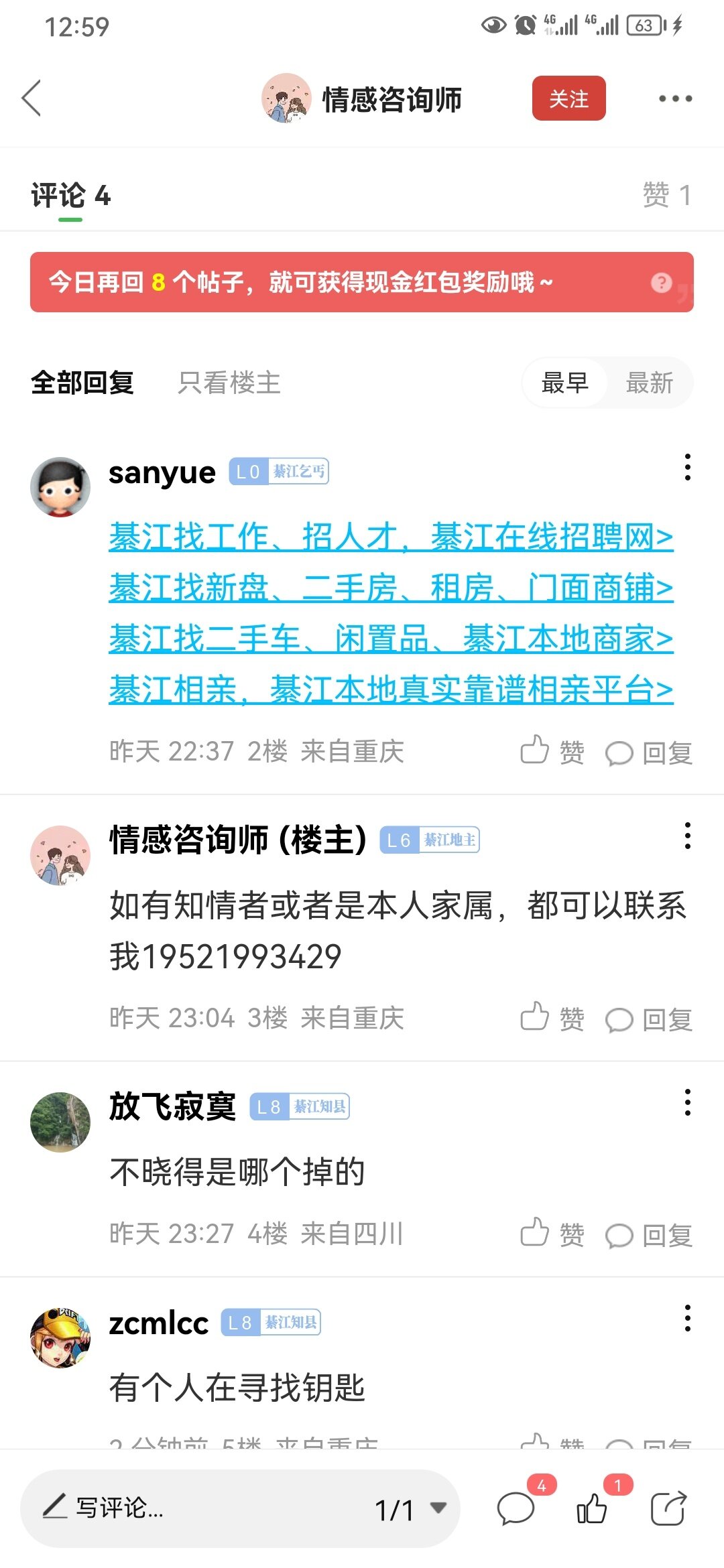Open options menu on zcmlcc's comment
This screenshot has height=1568, width=724.
click(687, 1318)
